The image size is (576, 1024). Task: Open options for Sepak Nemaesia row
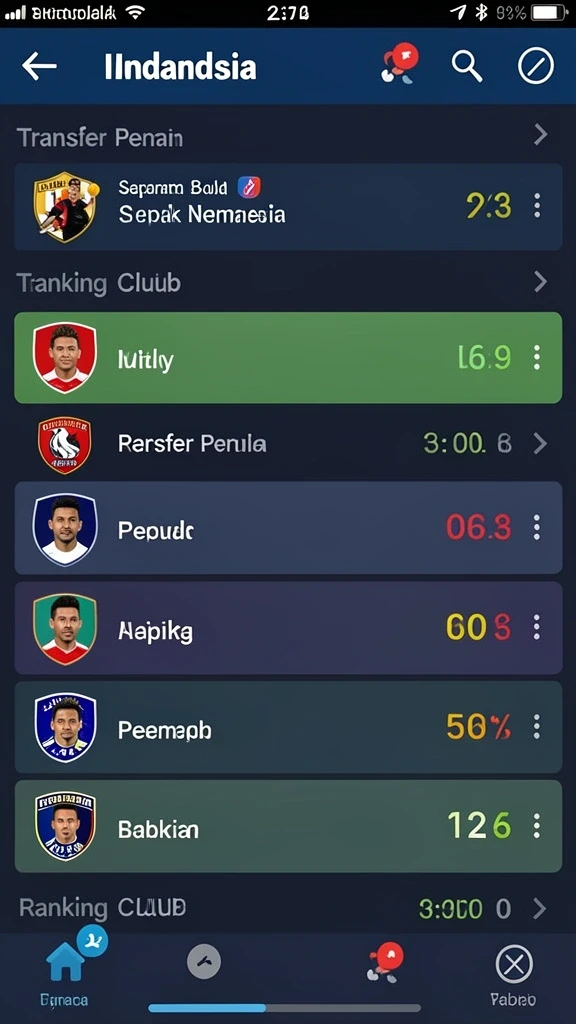coord(537,206)
